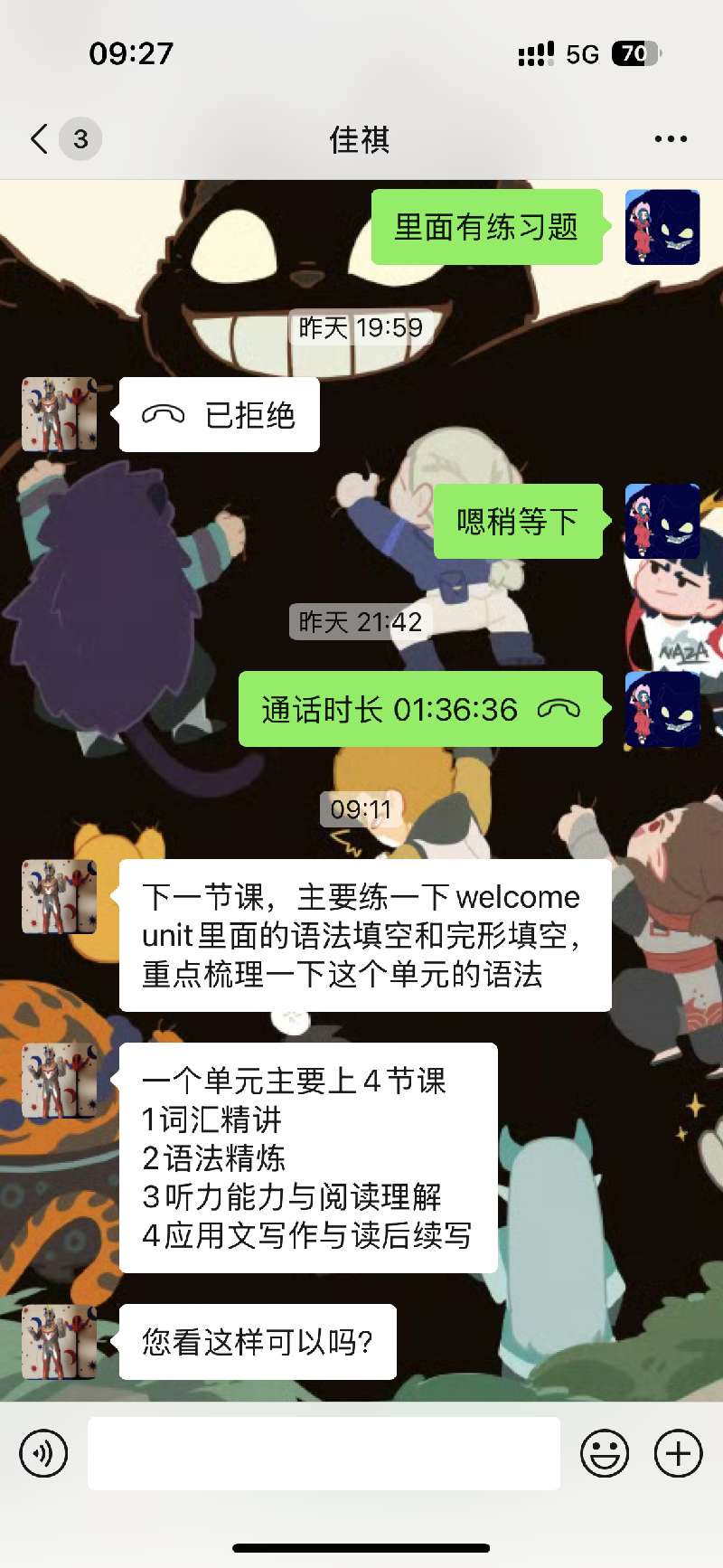Tap the 已拒绝 declined call message
This screenshot has width=723, height=1568.
(220, 415)
